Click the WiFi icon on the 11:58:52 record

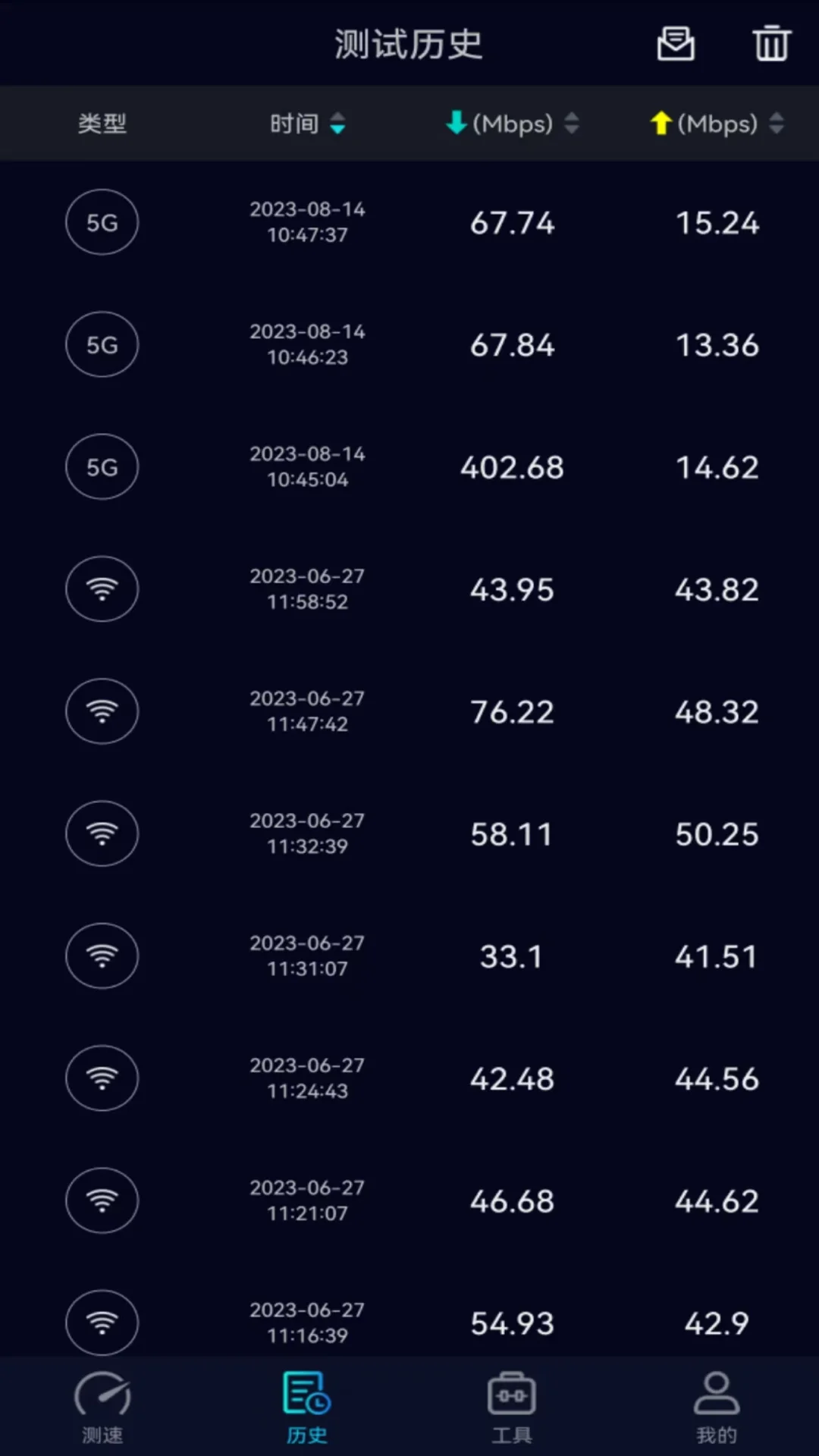102,589
